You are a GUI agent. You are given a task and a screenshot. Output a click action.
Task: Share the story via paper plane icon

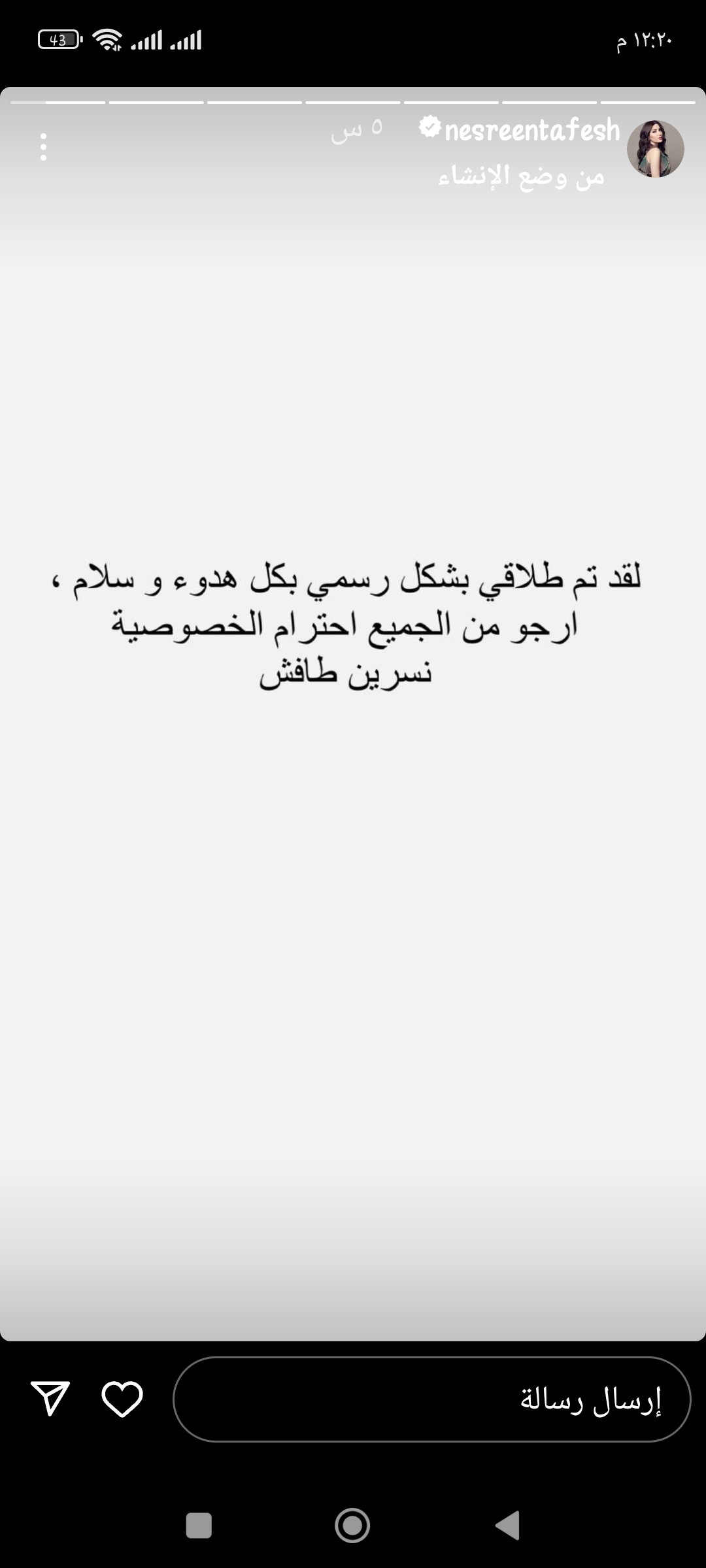(50, 1398)
